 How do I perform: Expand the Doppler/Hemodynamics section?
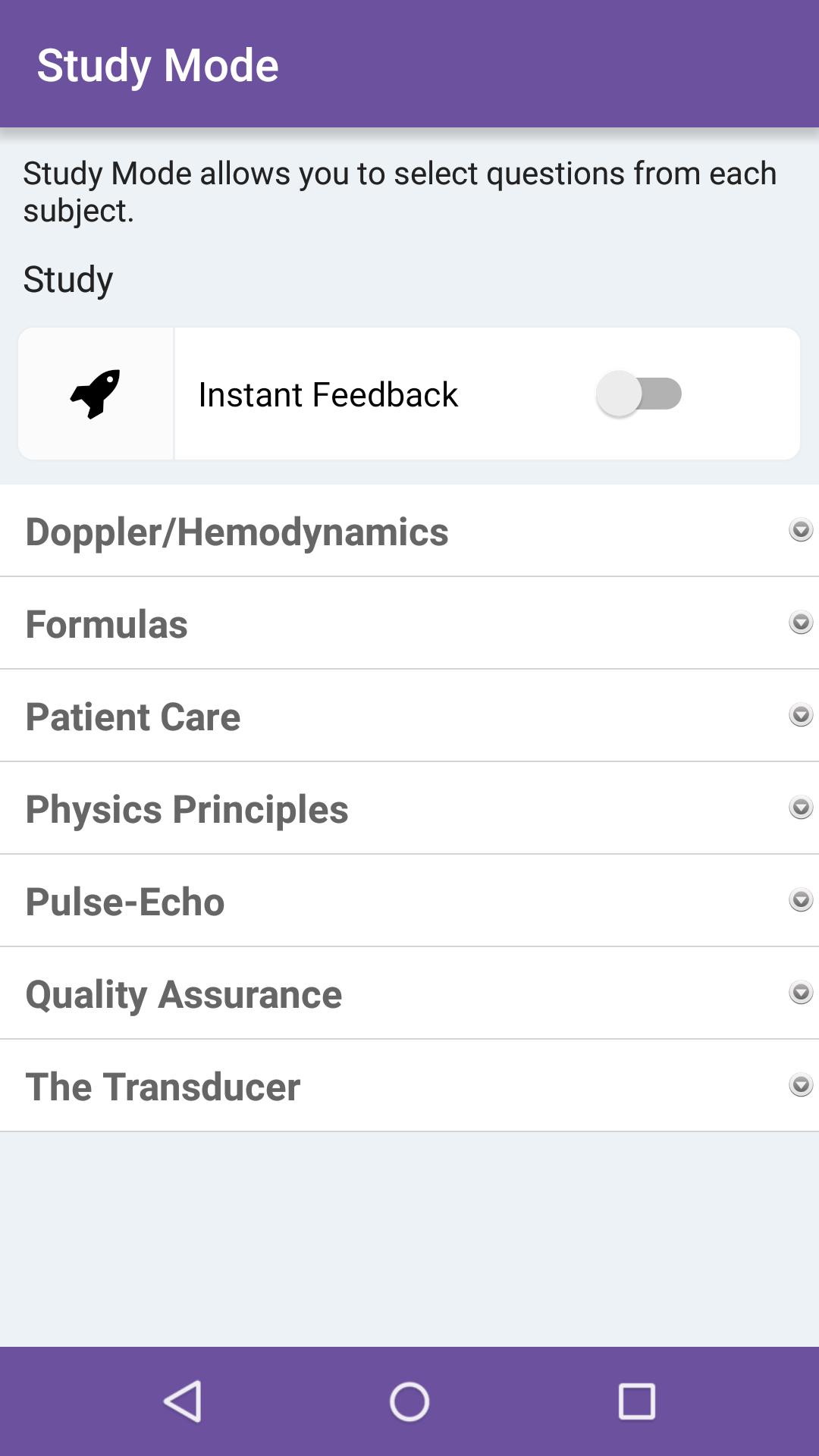tap(800, 531)
